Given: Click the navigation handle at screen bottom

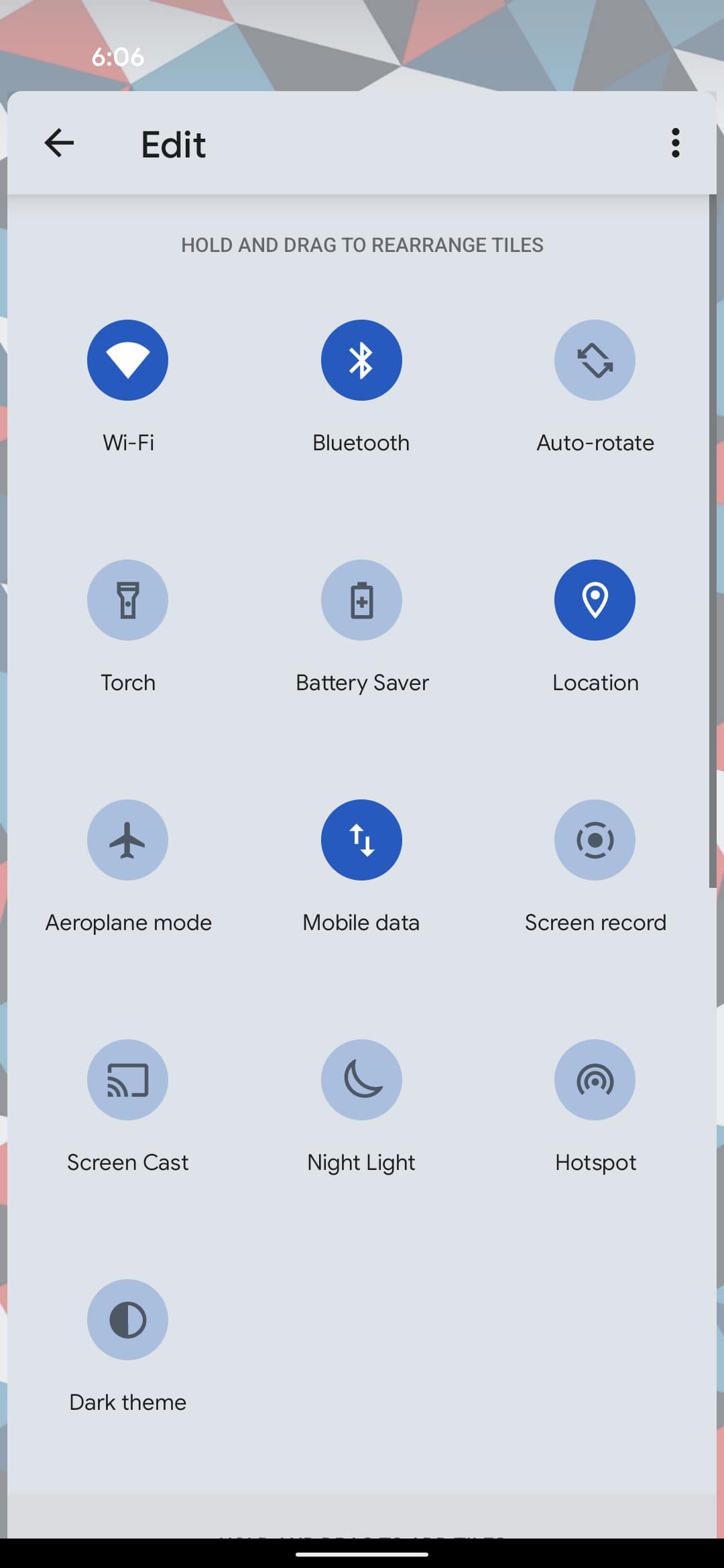Looking at the screenshot, I should [x=361, y=1545].
